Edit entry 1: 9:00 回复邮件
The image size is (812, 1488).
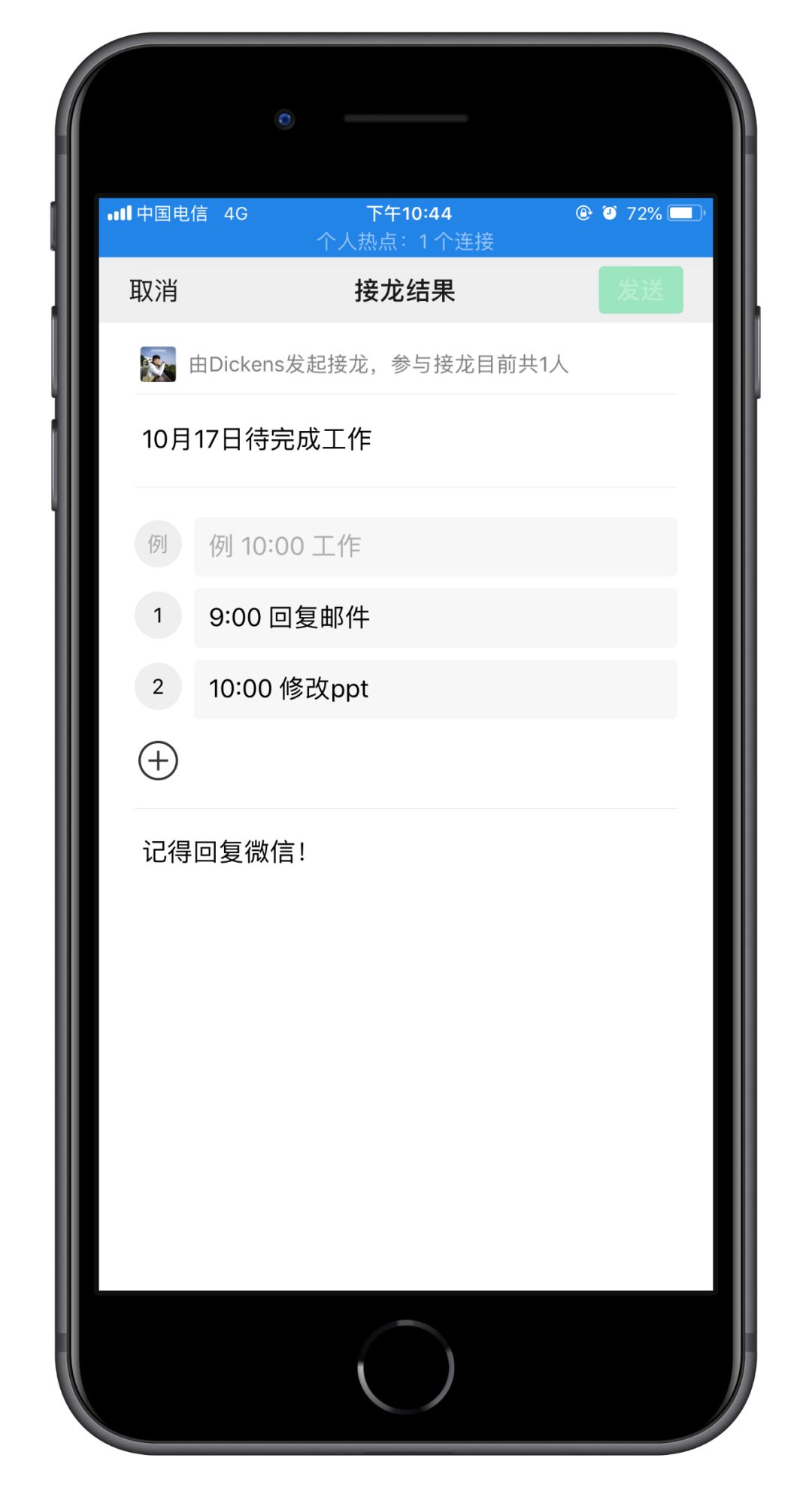pyautogui.click(x=435, y=618)
